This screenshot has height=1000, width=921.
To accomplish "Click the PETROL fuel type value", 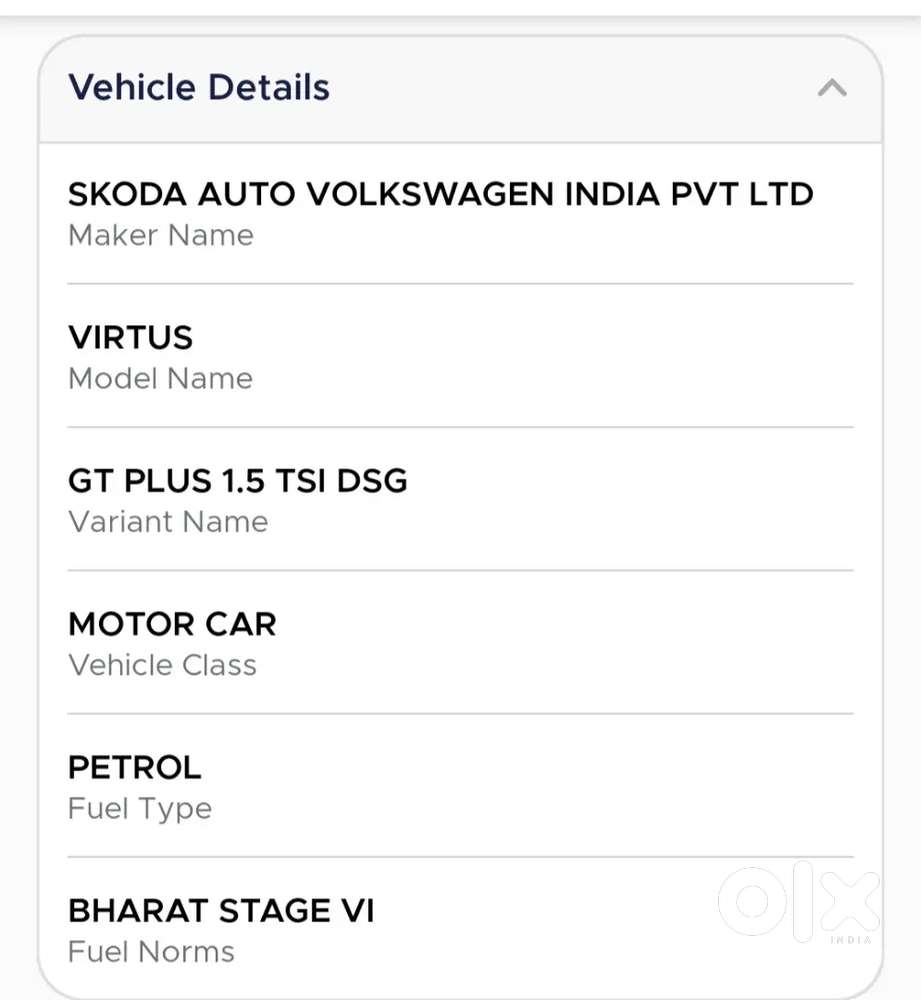I will click(134, 768).
